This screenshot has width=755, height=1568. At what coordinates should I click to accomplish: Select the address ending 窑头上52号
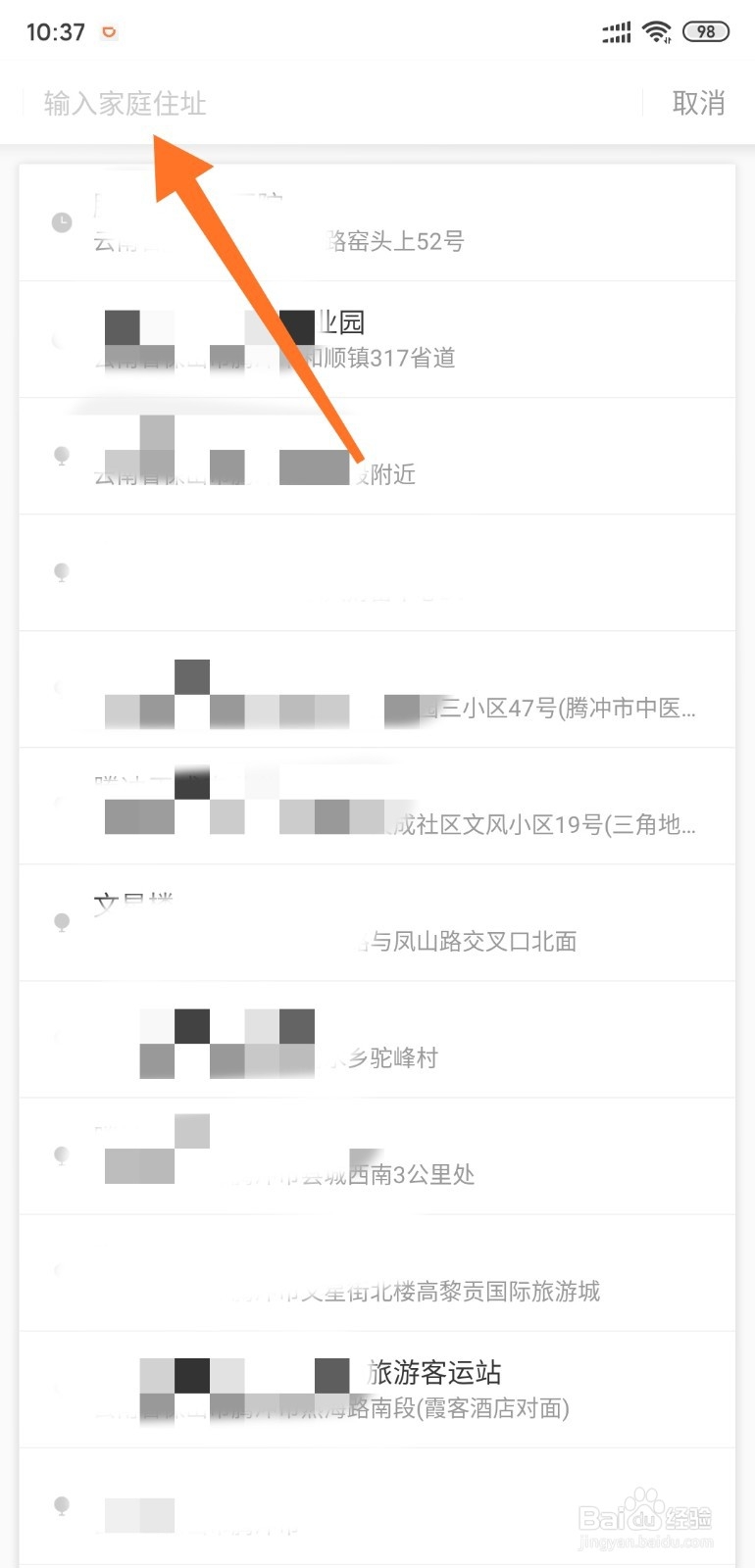[377, 222]
